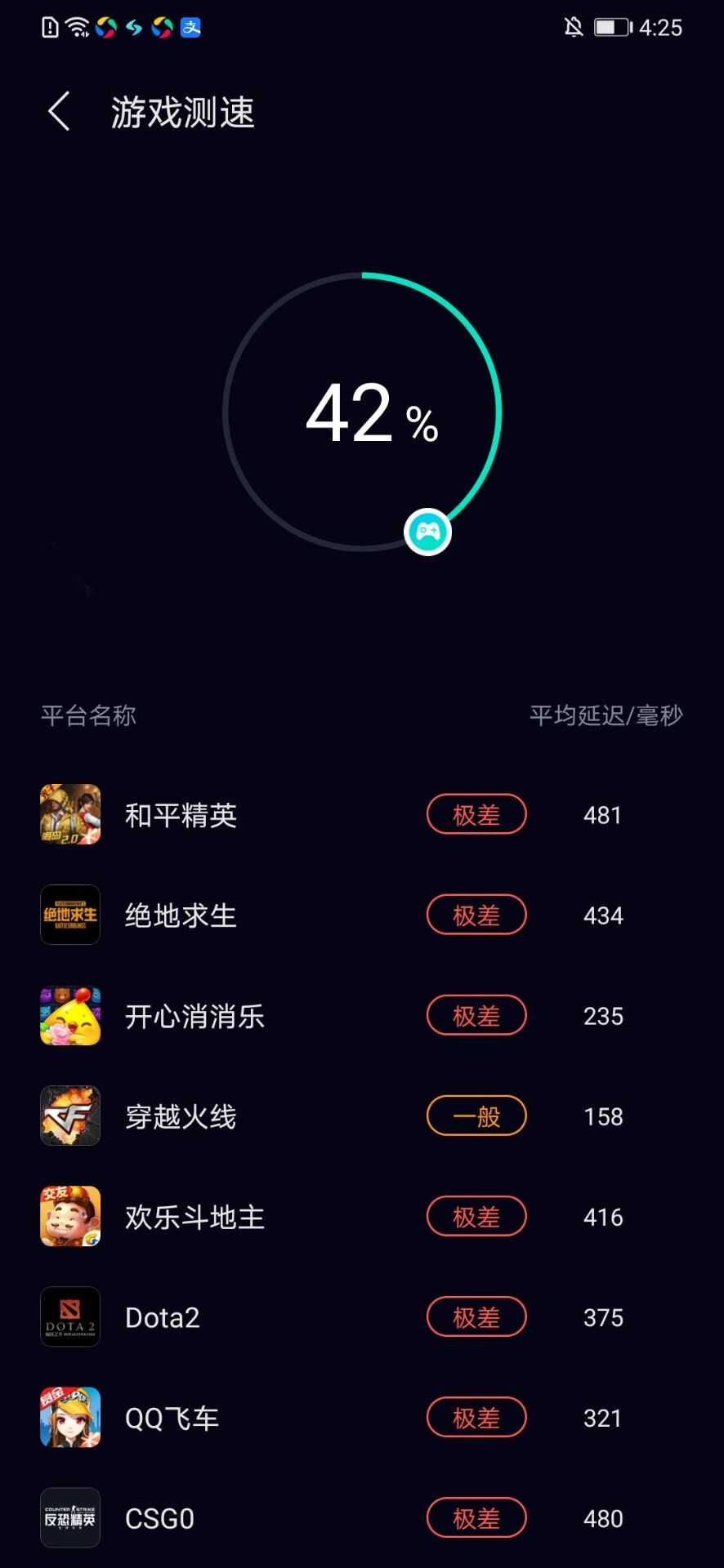Select the 绝地求生 app icon
Viewport: 724px width, 1568px height.
tap(70, 915)
